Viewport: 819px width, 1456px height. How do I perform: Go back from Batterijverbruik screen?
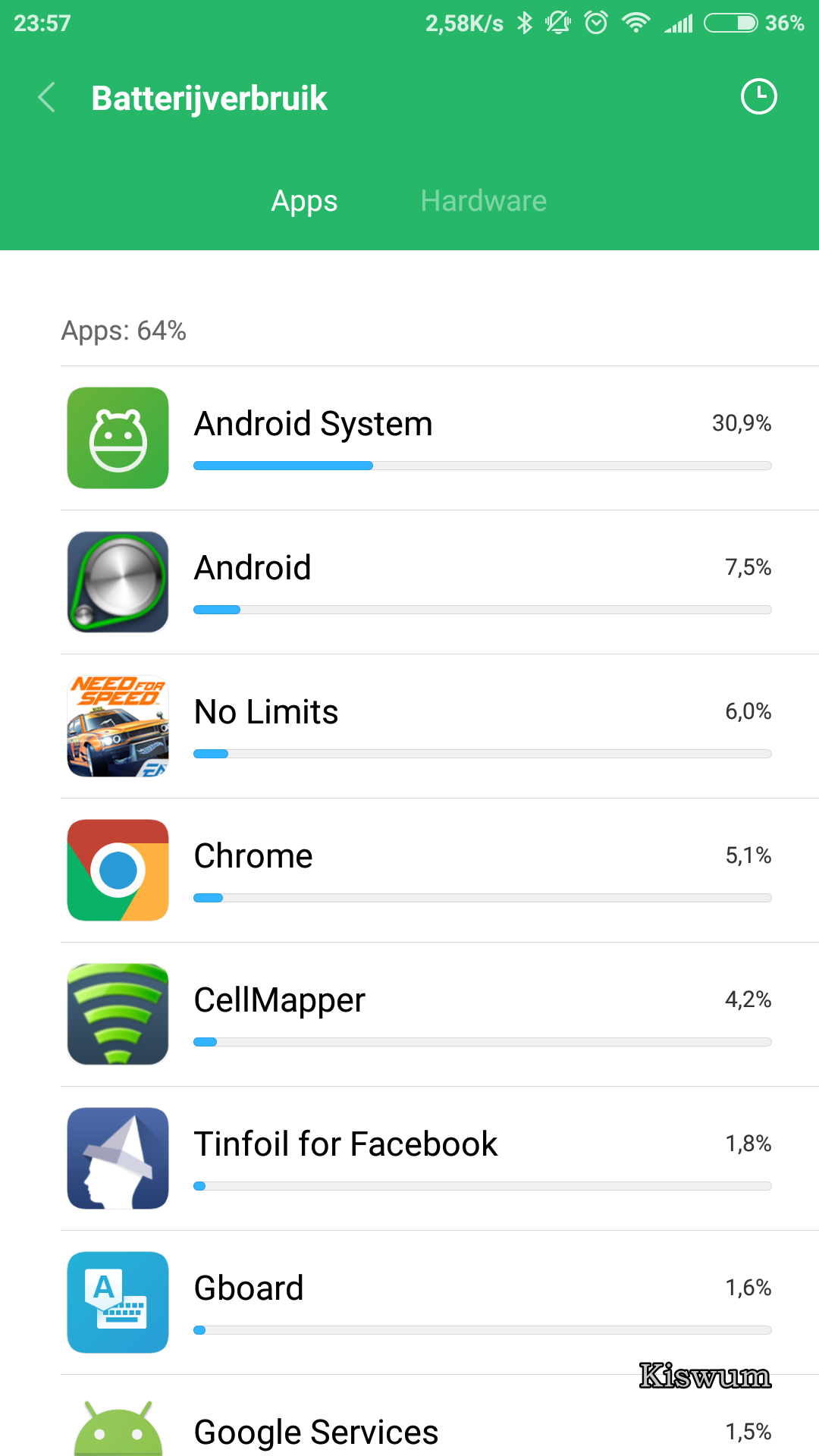click(x=47, y=98)
